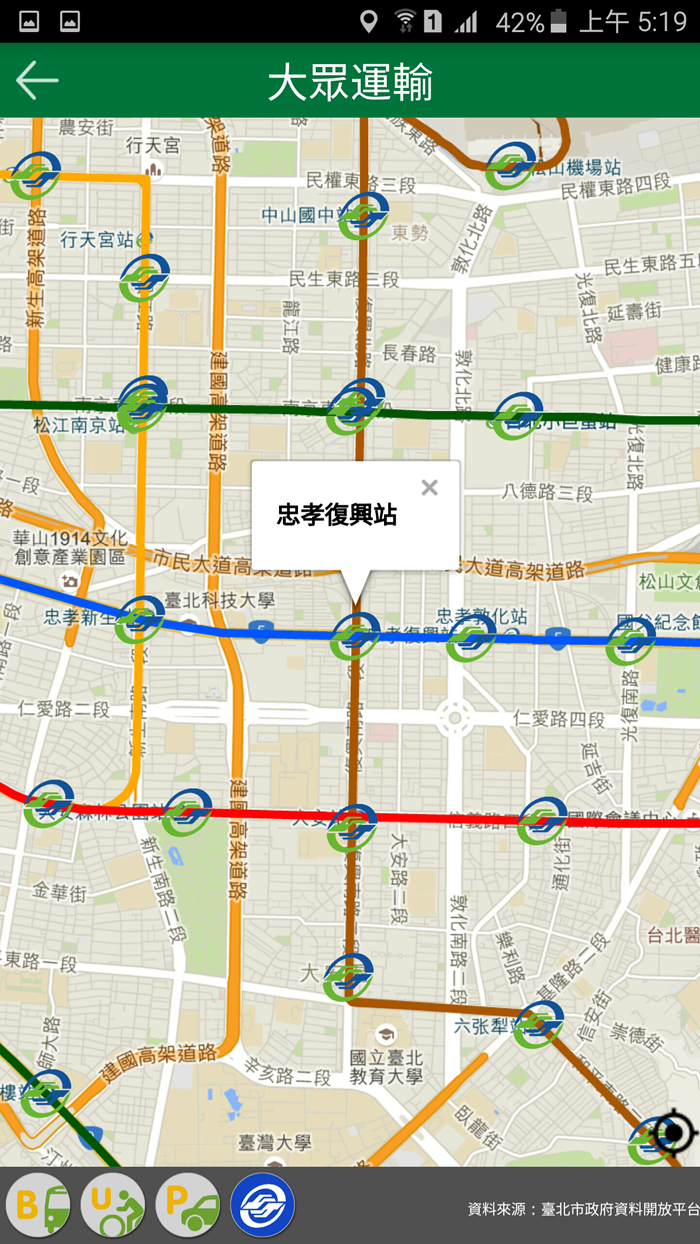Select the 忠孝敦化站 metro marker
700x1244 pixels.
471,638
